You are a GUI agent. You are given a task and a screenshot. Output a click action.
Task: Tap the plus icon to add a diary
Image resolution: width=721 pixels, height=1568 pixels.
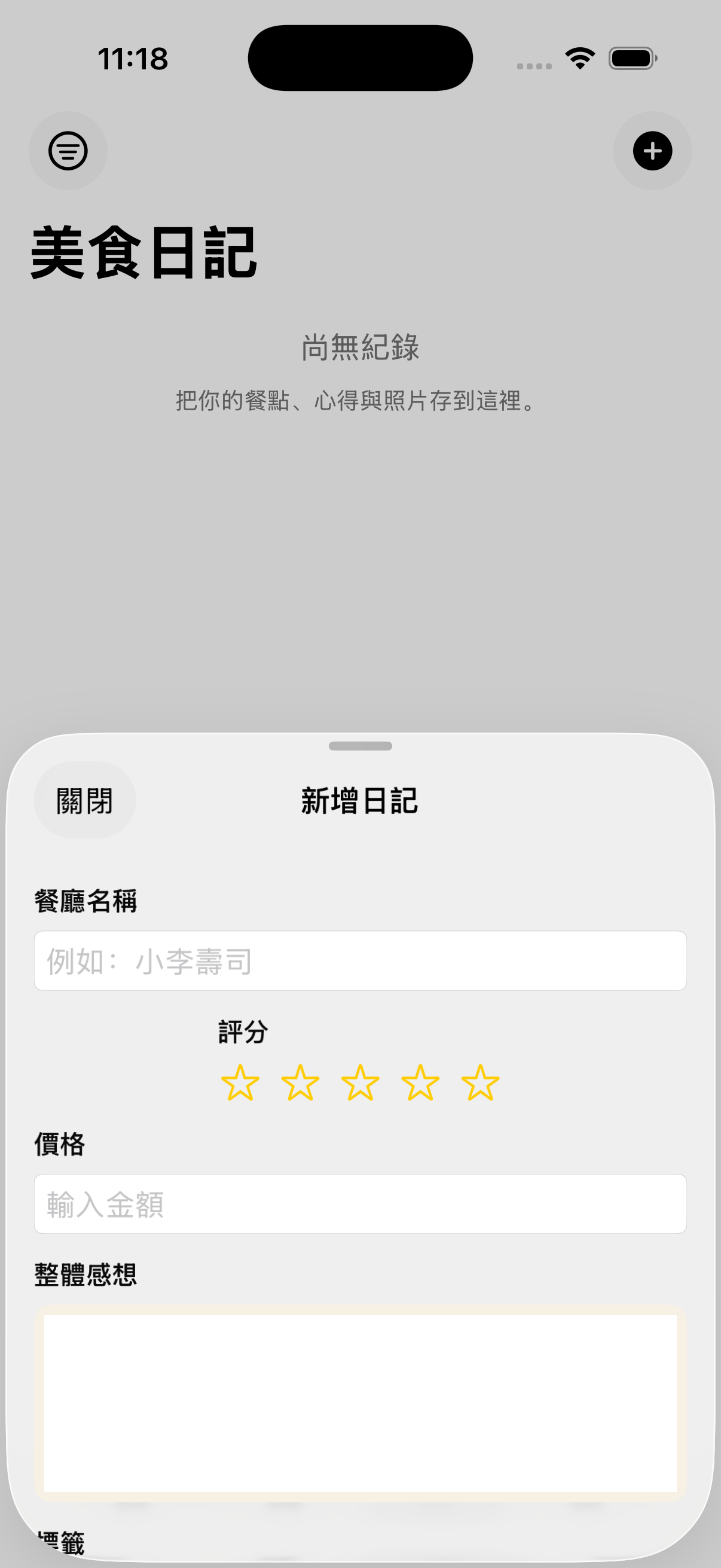652,152
